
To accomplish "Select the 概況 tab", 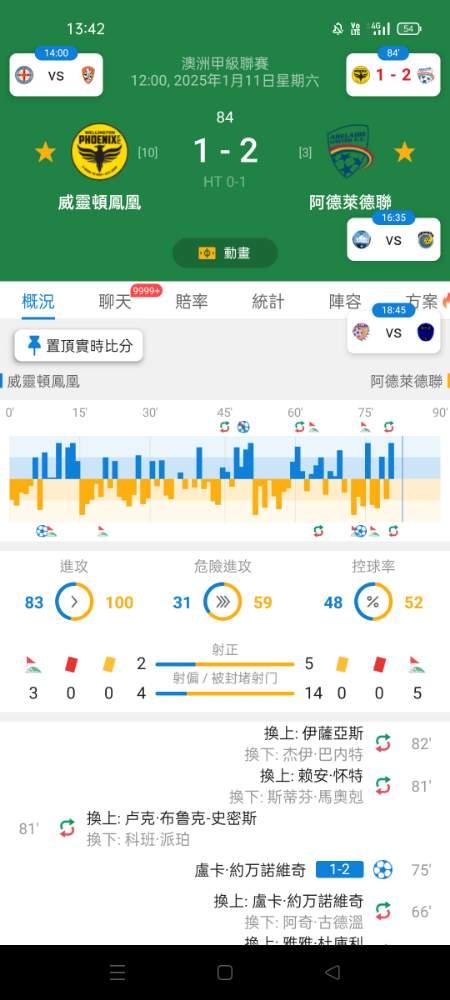I will 38,302.
